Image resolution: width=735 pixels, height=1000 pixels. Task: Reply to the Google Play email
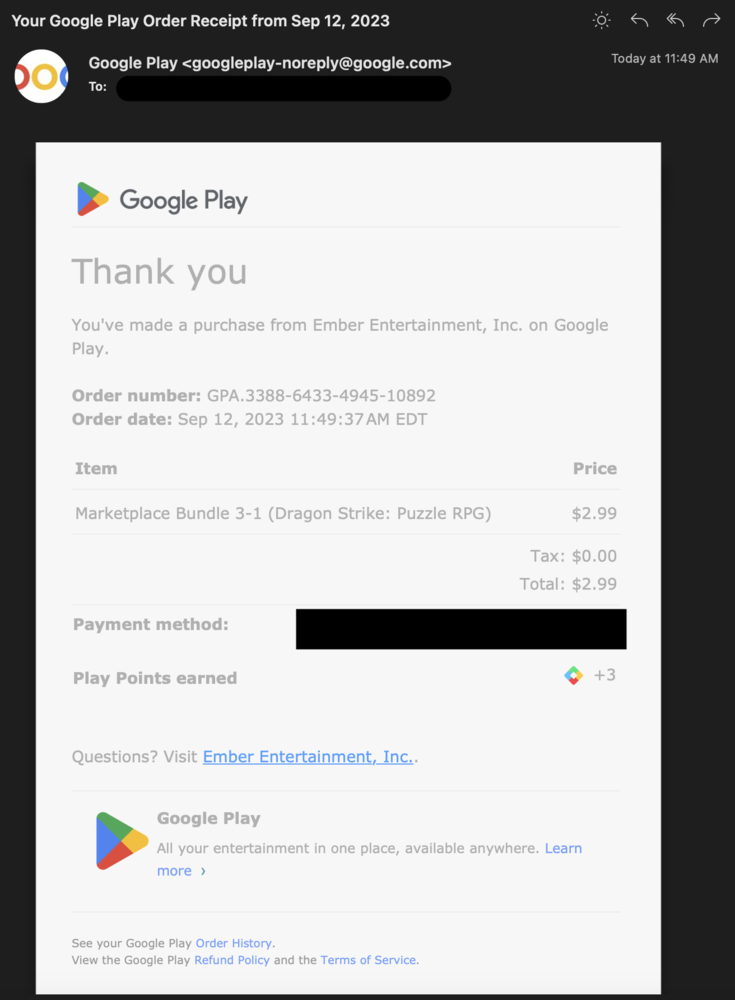(x=639, y=20)
